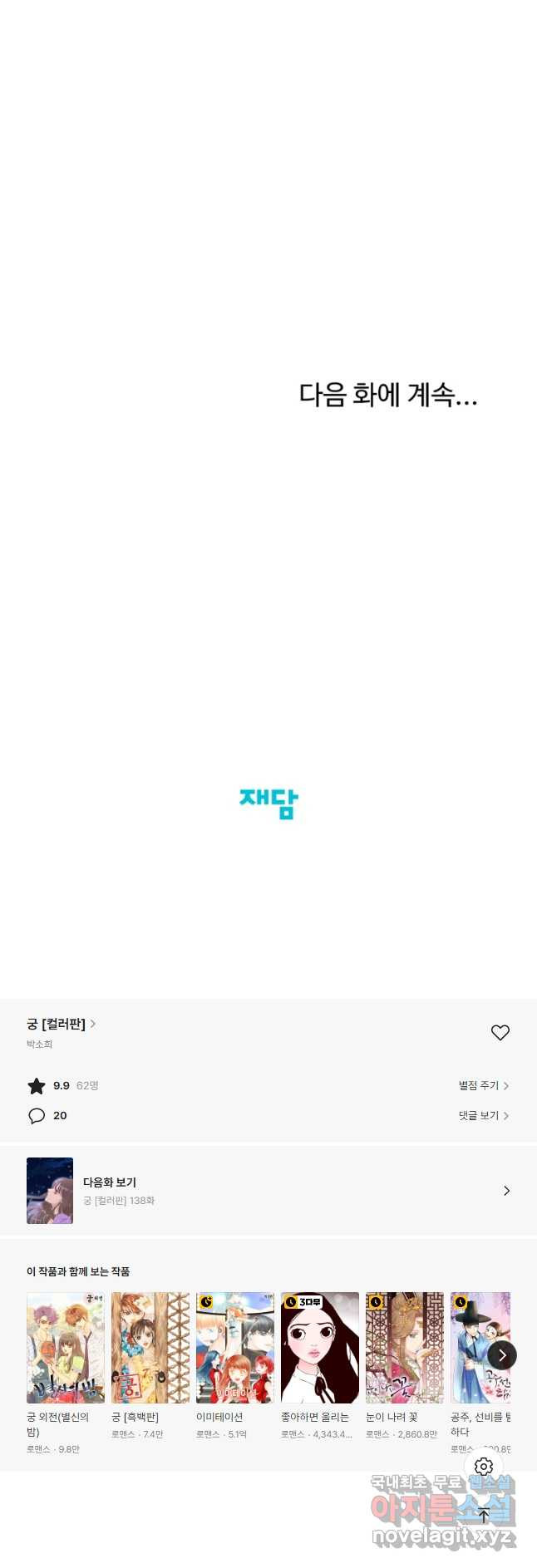Open viewer settings gear
This screenshot has width=537, height=1568.
484,1467
